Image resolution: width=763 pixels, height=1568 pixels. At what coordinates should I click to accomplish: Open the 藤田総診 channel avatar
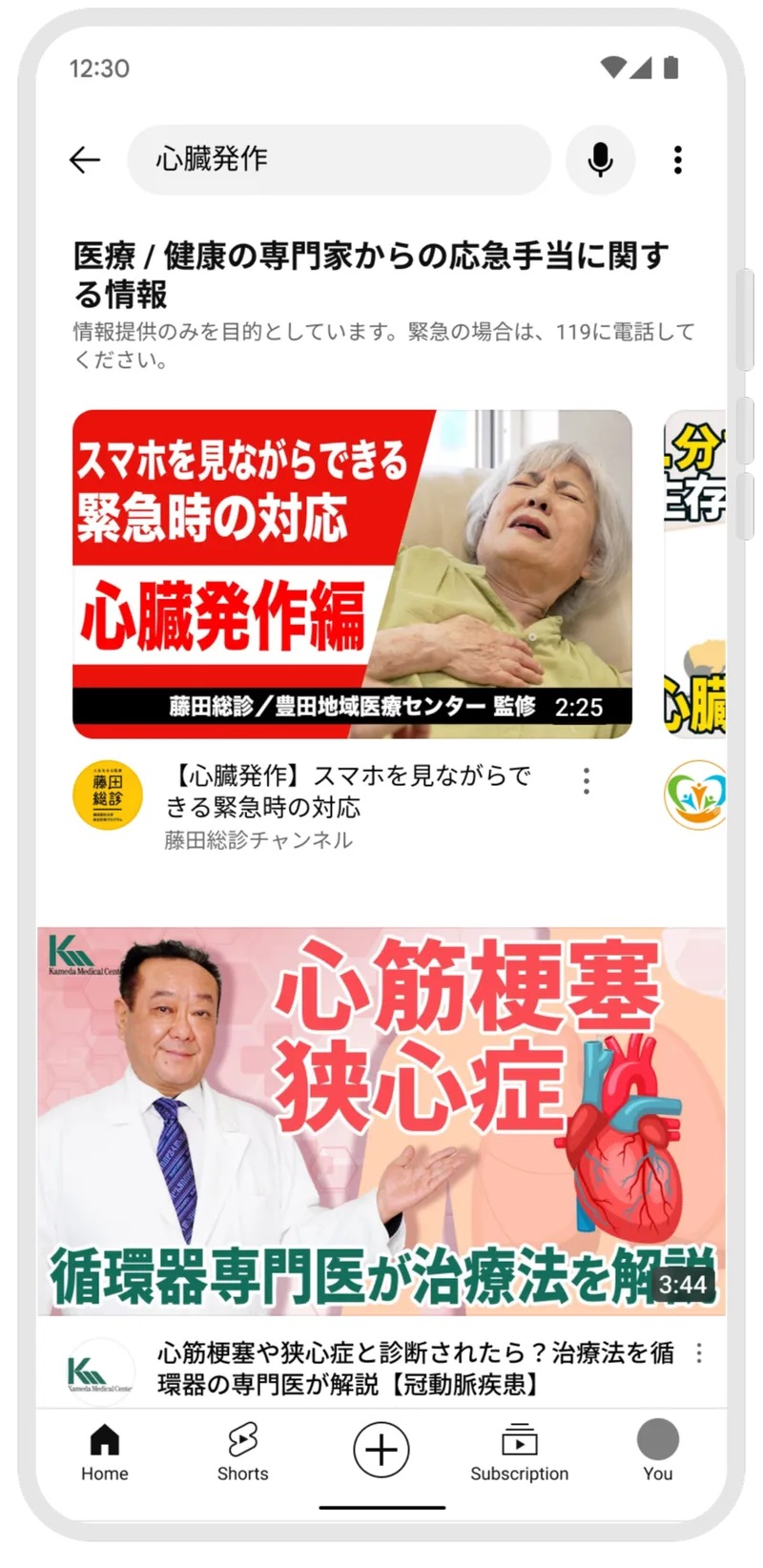[x=108, y=795]
